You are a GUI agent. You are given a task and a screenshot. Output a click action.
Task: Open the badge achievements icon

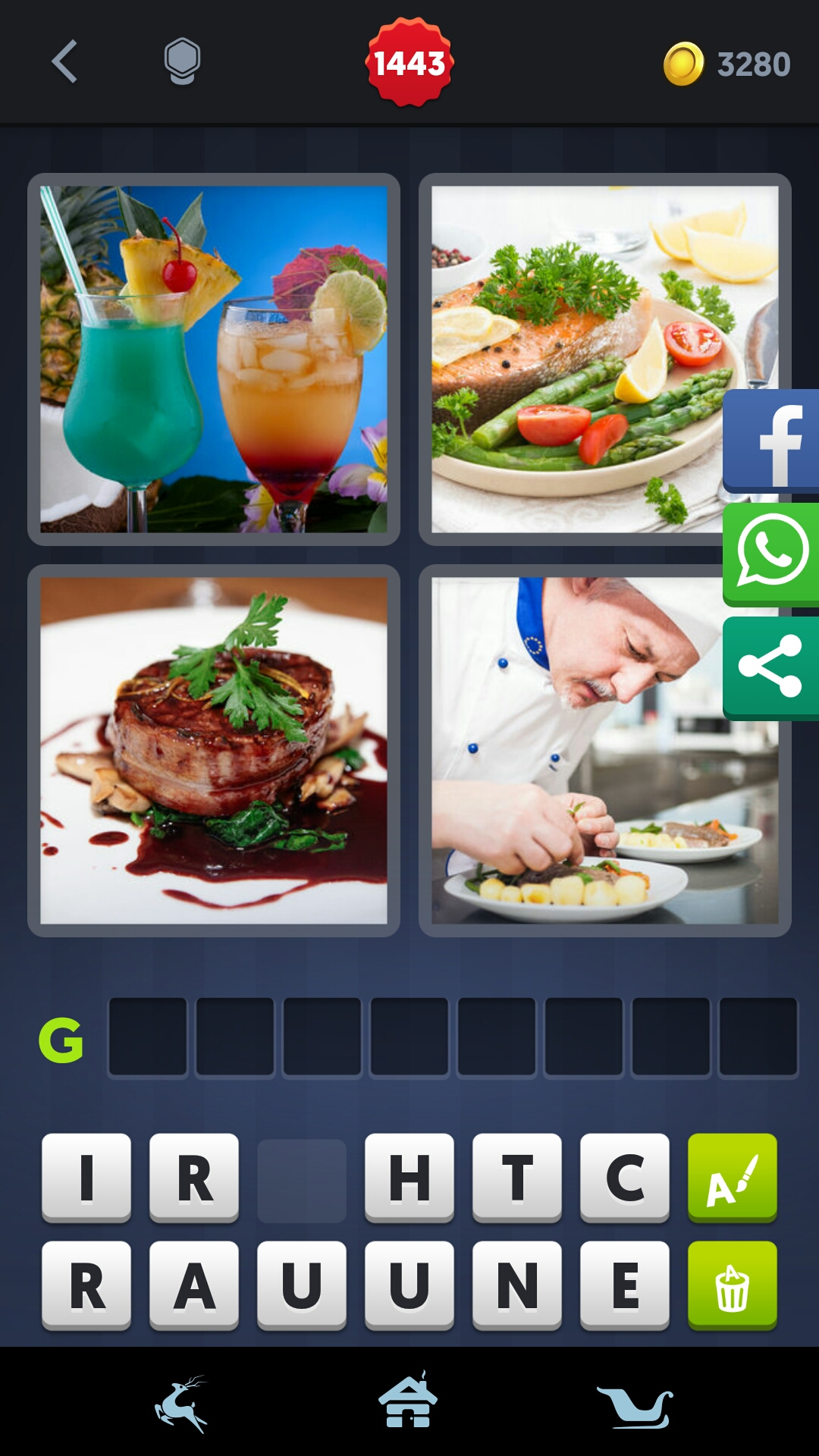click(182, 61)
